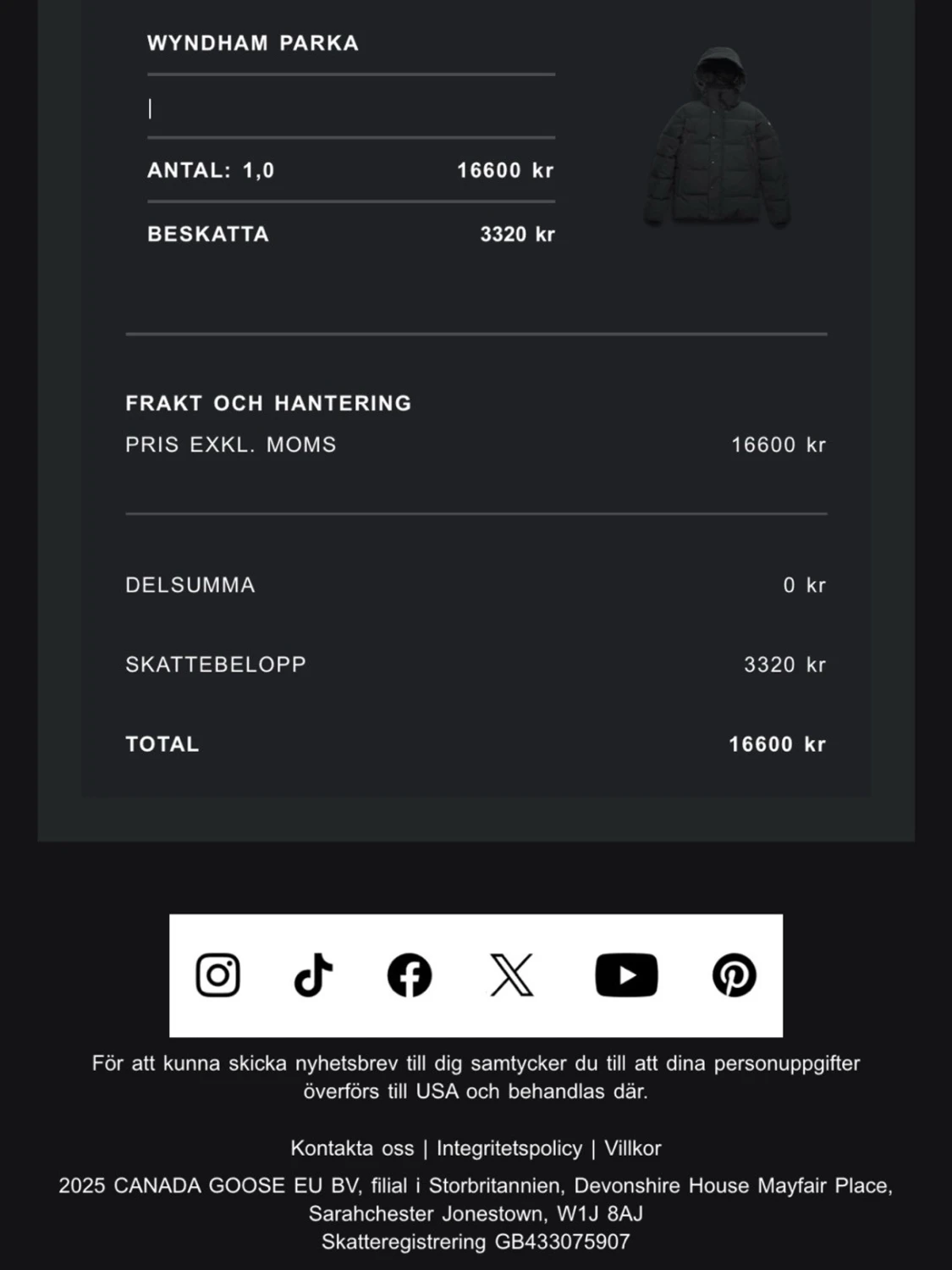The height and width of the screenshot is (1270, 952).
Task: View the Integritetspolicy link
Action: pyautogui.click(x=509, y=1148)
